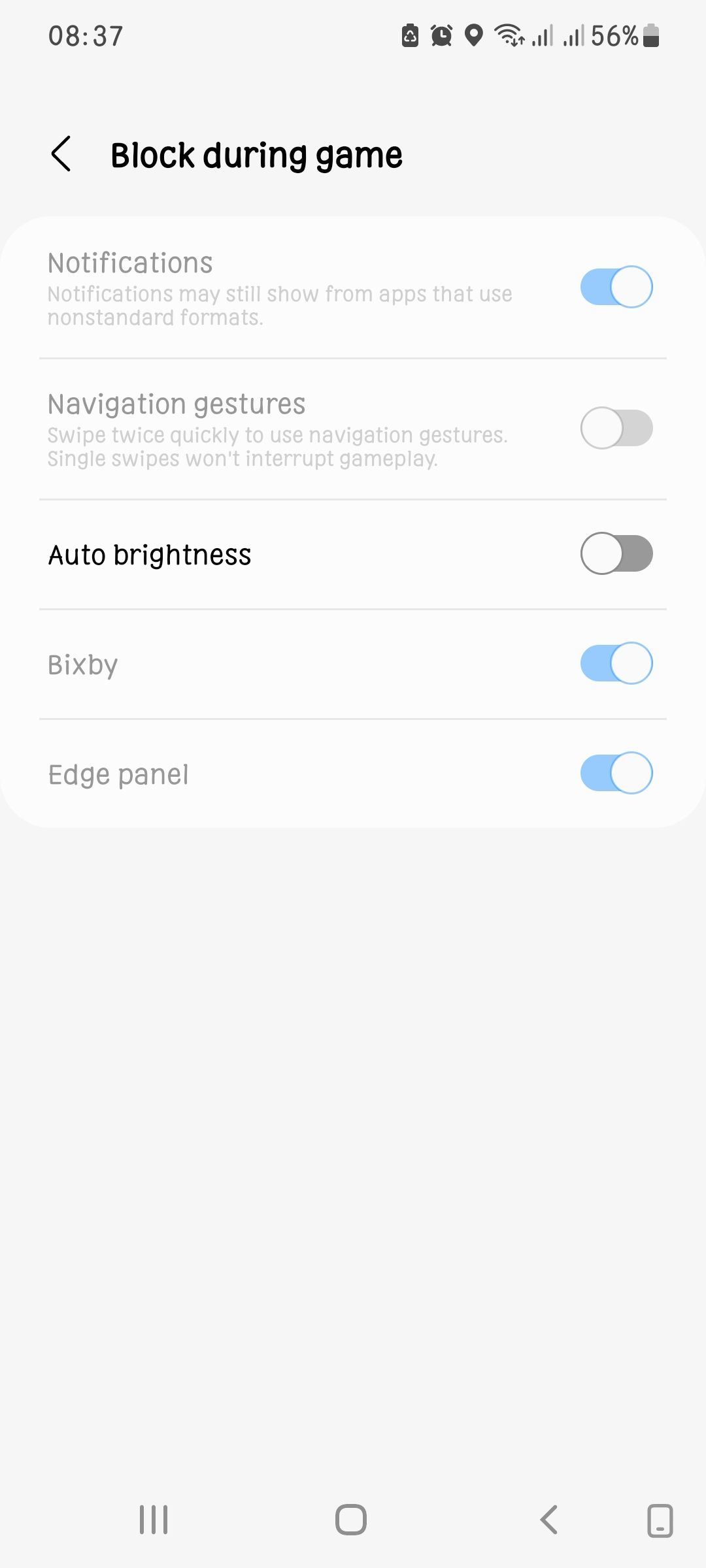The height and width of the screenshot is (1568, 706).
Task: Turn on Auto brightness blocking
Action: (x=616, y=554)
